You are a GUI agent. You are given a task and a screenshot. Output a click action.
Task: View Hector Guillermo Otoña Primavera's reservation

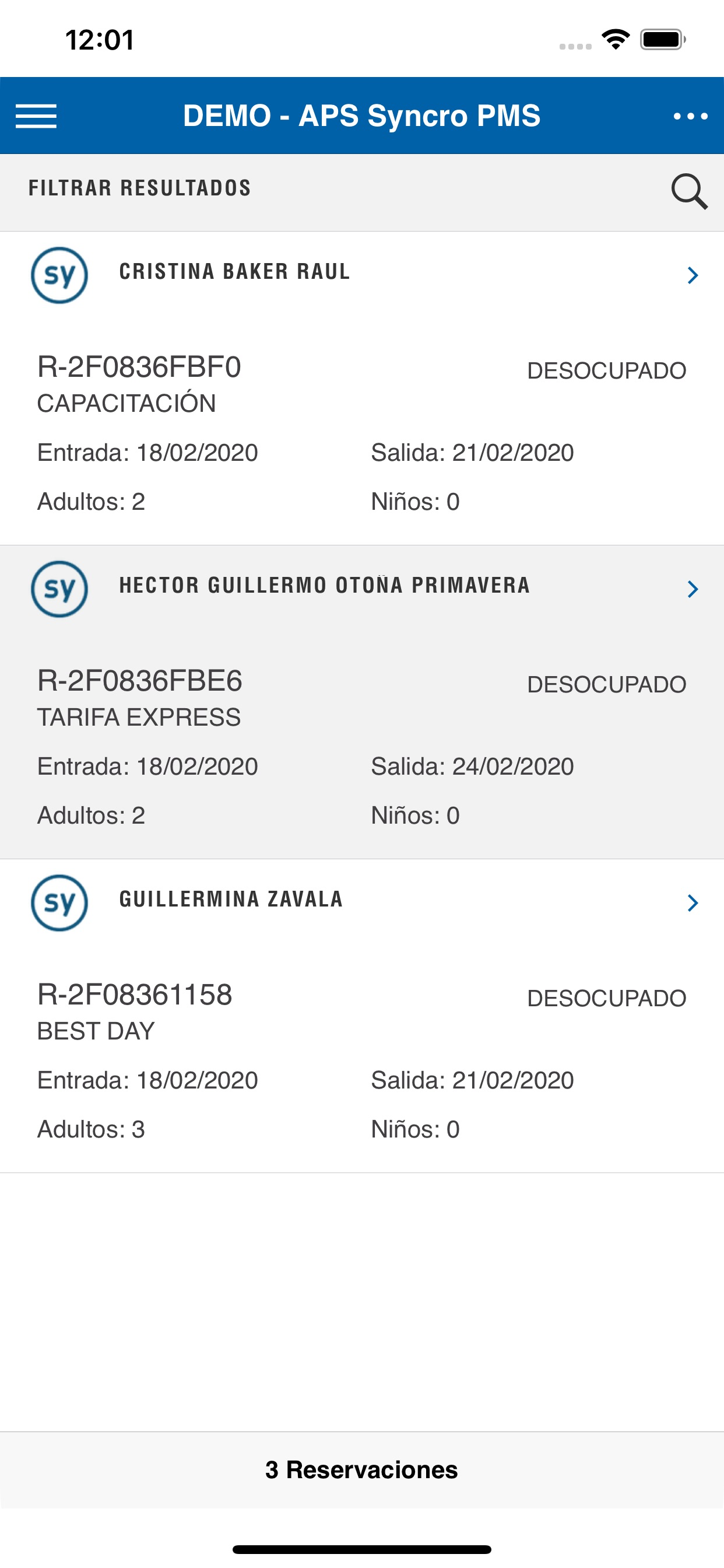362,702
